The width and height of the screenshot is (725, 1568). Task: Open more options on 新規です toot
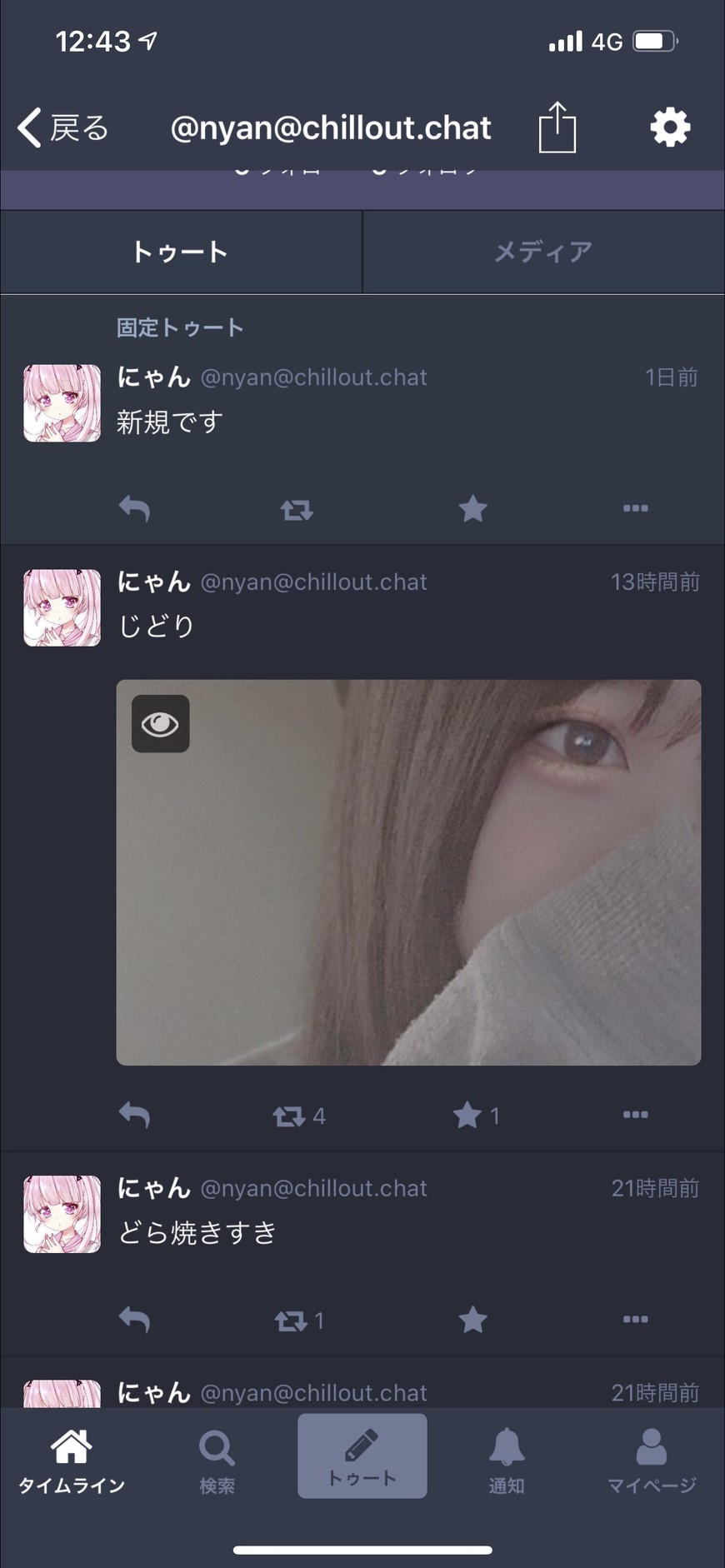pos(635,508)
